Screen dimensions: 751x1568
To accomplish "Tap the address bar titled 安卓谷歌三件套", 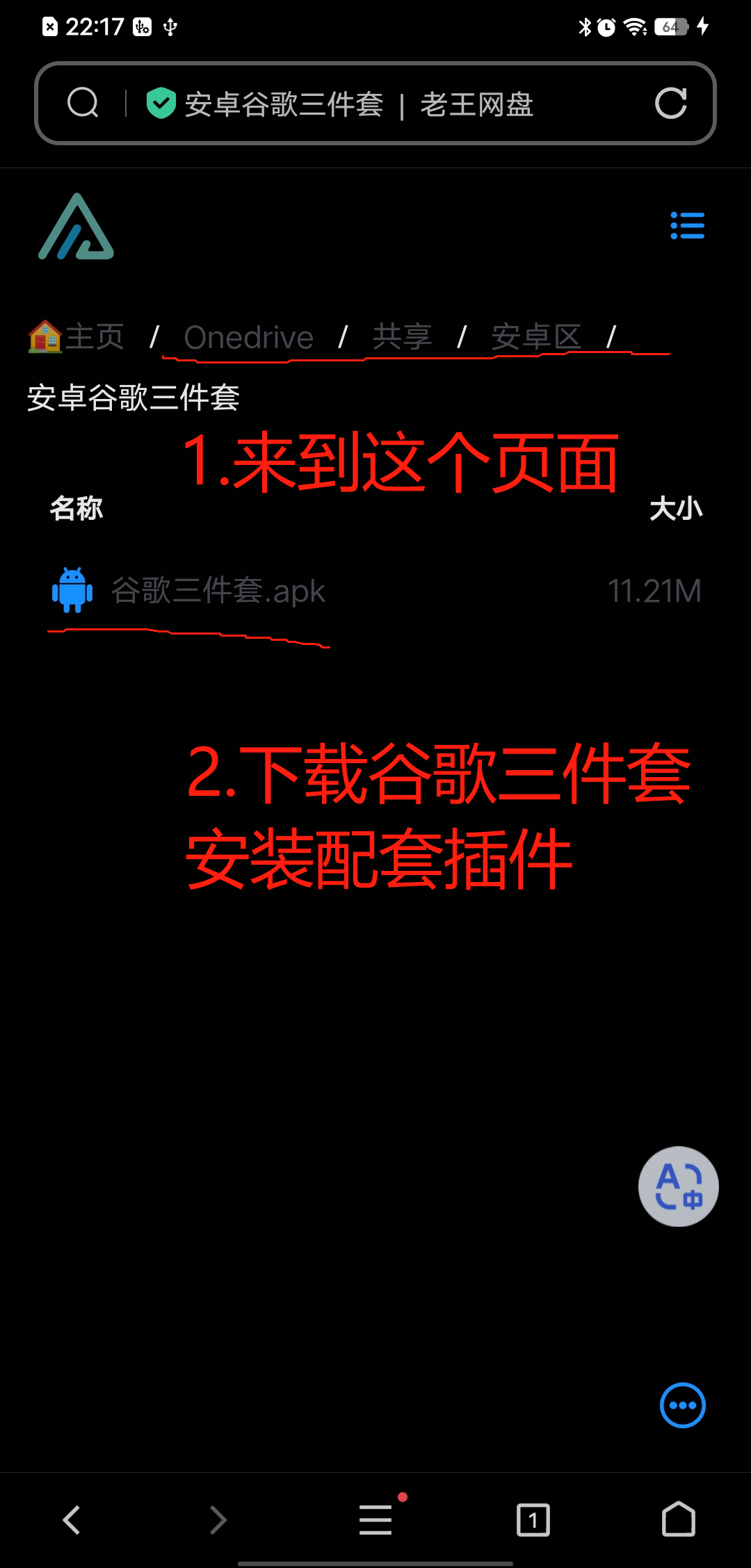I will 358,104.
